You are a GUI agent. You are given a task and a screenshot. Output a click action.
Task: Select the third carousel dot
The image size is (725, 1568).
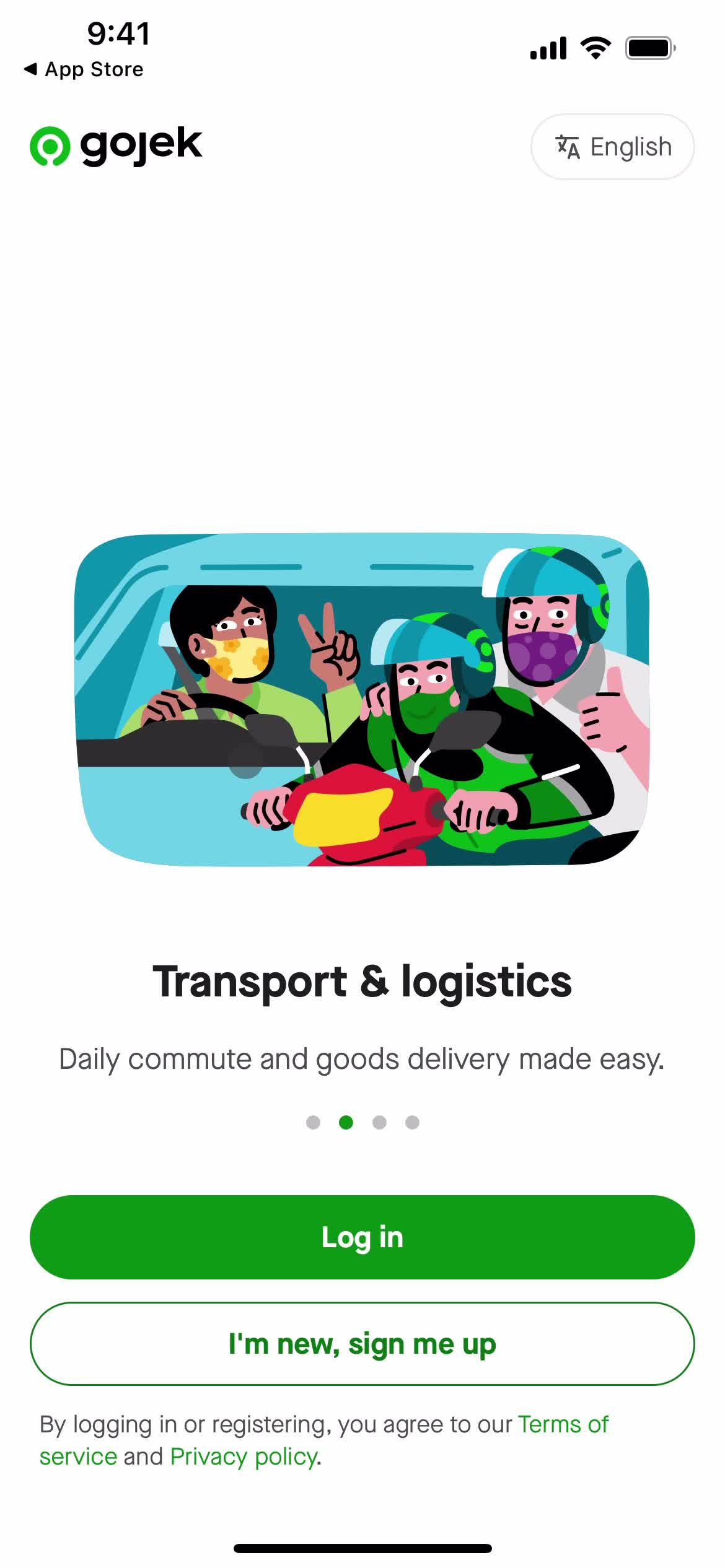point(379,1122)
